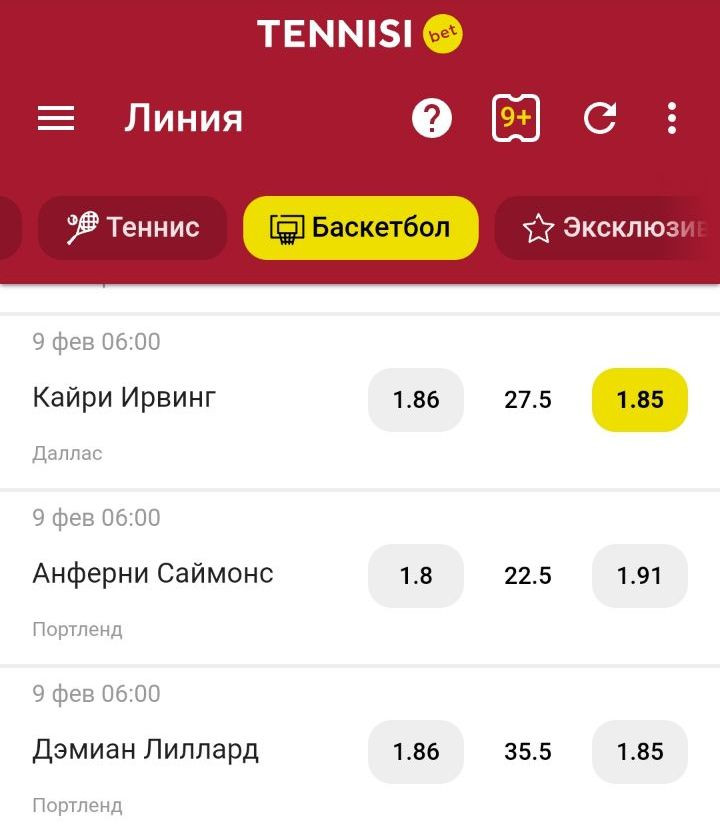Pick odds 1.8 for Анферни Саймонс
Viewport: 720px width, 836px height.
click(x=416, y=576)
